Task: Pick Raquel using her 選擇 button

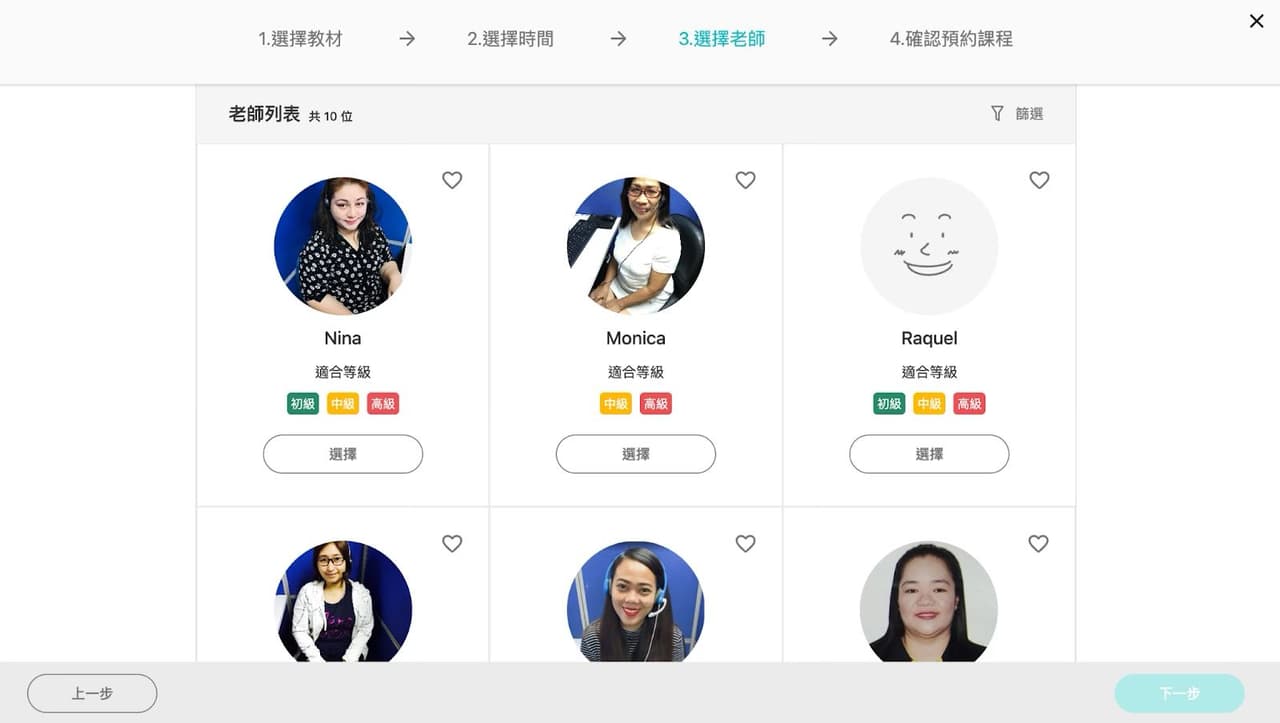Action: click(928, 454)
